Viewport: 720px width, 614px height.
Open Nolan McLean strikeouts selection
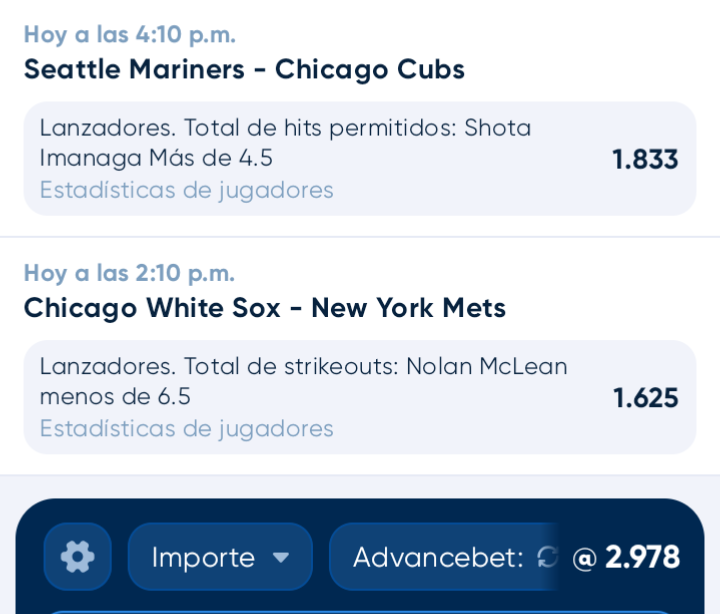(360, 397)
